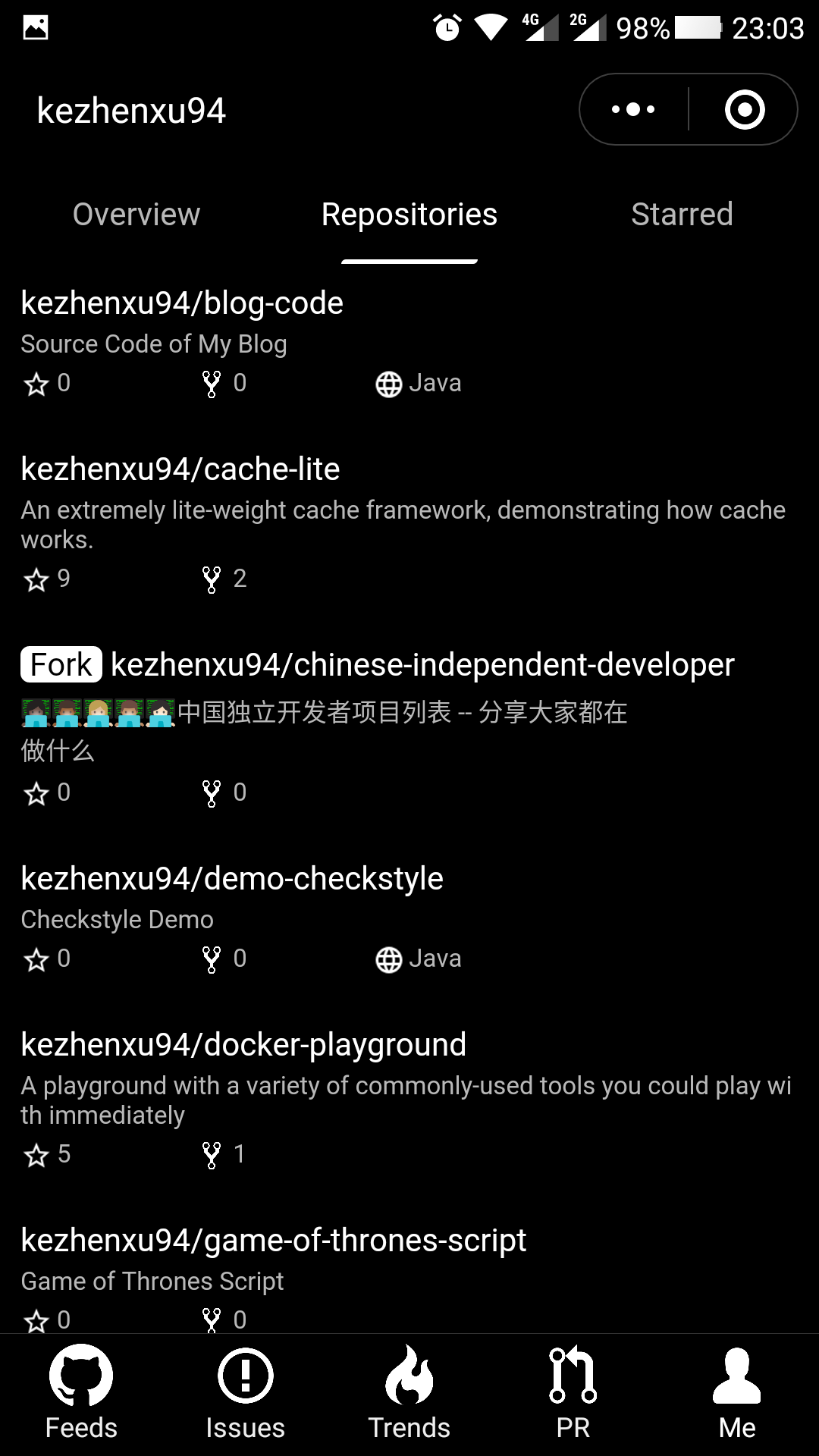Image resolution: width=819 pixels, height=1456 pixels.
Task: Open the kezhenxu94/blog-code repository
Action: click(182, 303)
